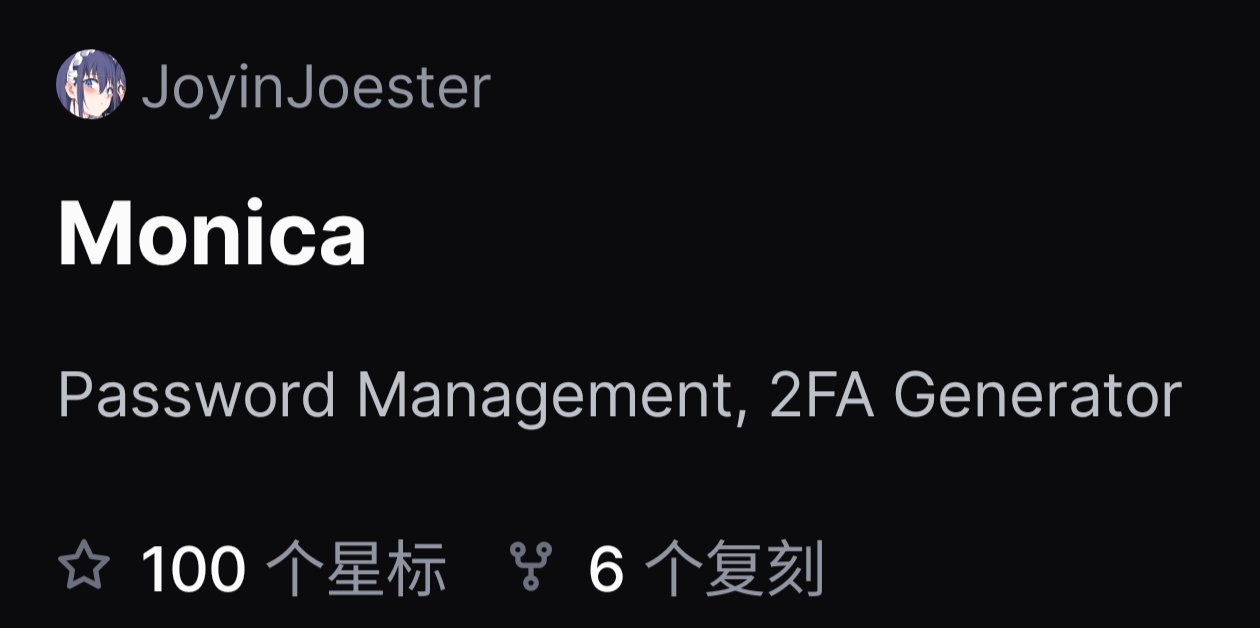Open the list of 6 forks

pos(666,568)
